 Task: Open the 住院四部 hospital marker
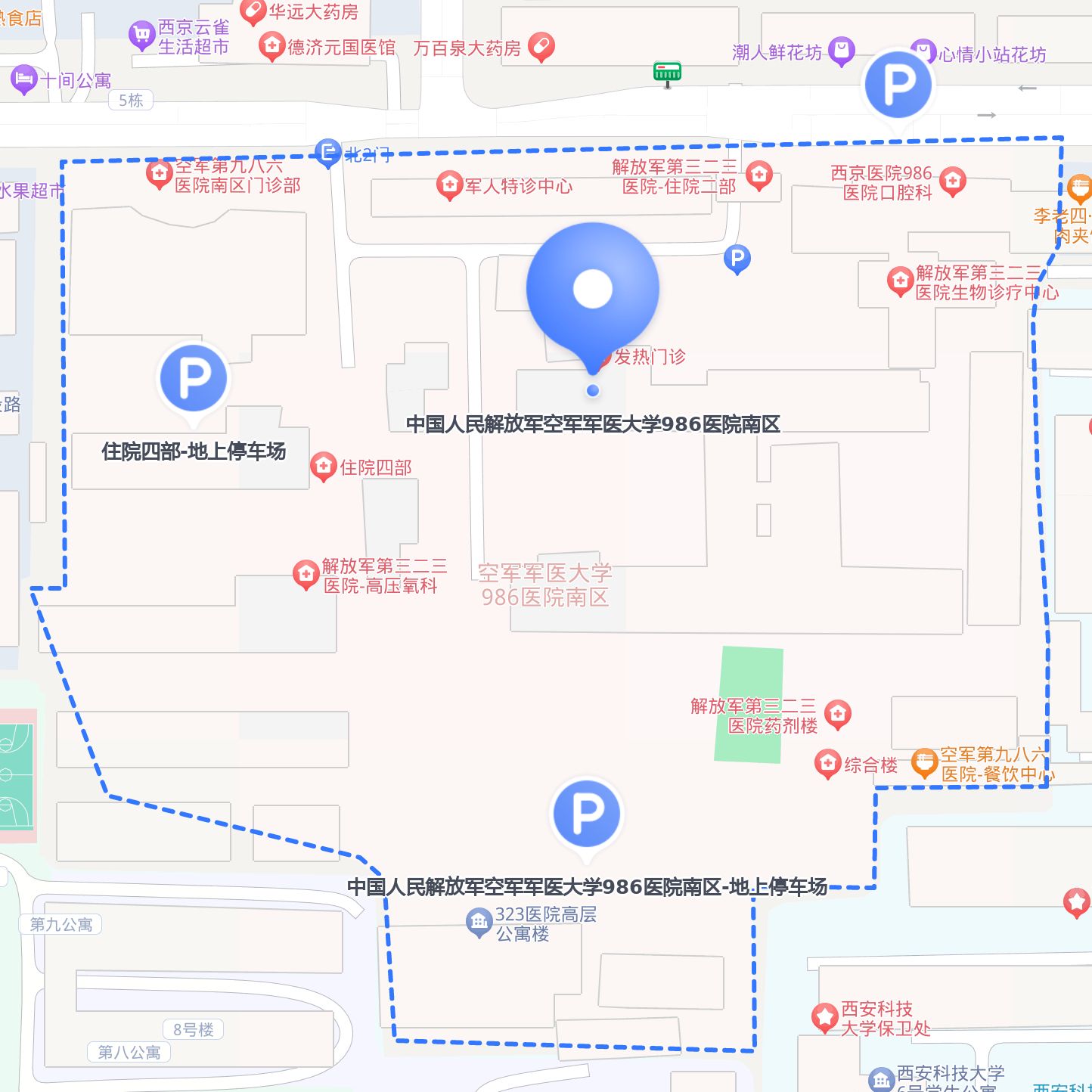[x=324, y=467]
